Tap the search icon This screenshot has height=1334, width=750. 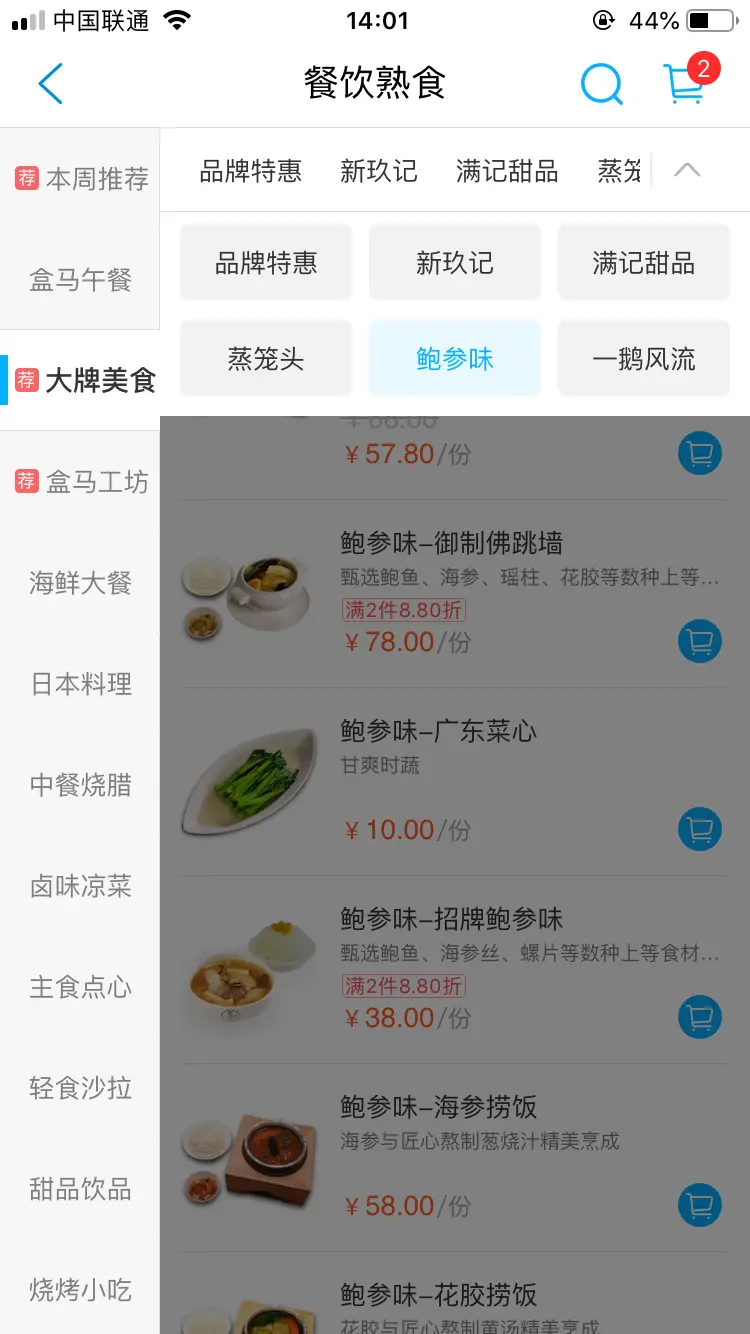tap(601, 84)
